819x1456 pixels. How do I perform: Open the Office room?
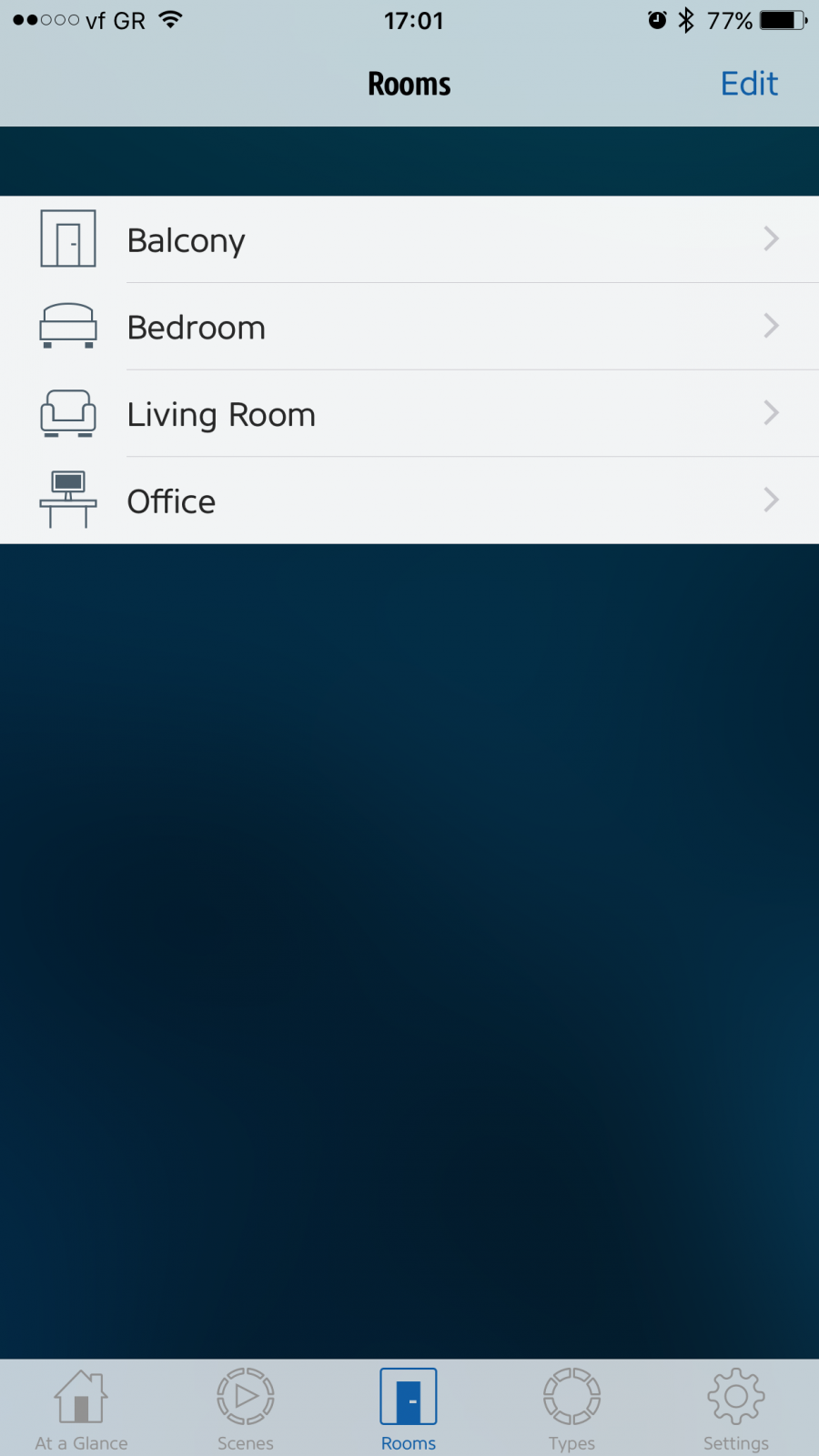click(409, 500)
